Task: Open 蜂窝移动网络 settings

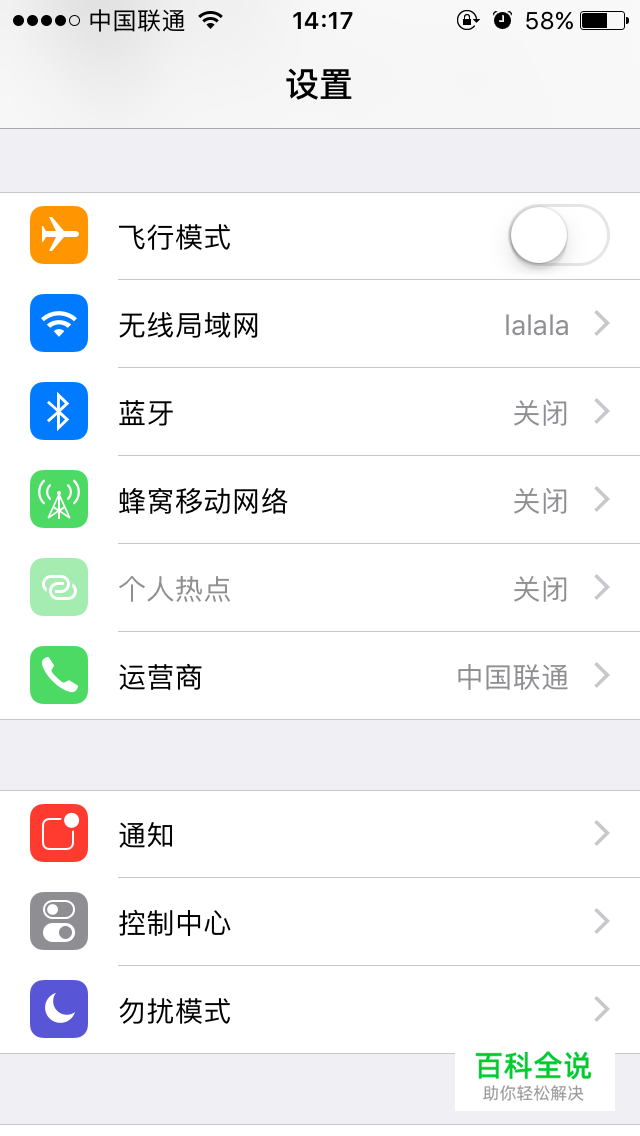Action: [320, 500]
